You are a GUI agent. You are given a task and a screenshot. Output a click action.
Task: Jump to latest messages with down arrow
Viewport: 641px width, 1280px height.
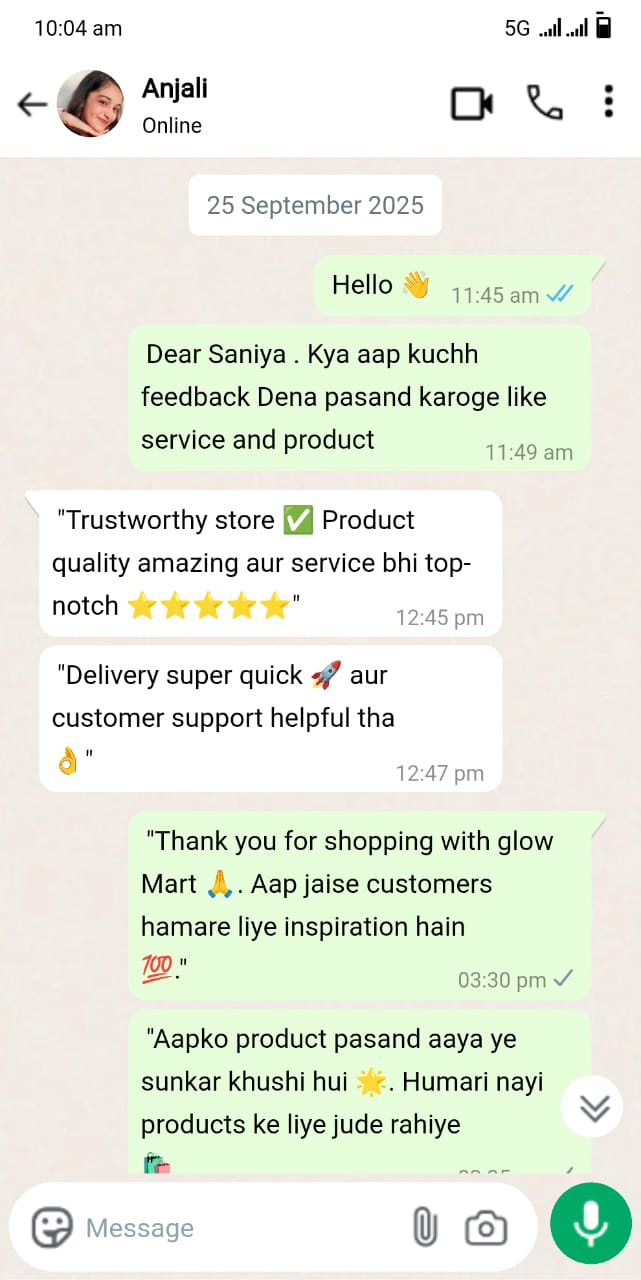(x=594, y=1108)
